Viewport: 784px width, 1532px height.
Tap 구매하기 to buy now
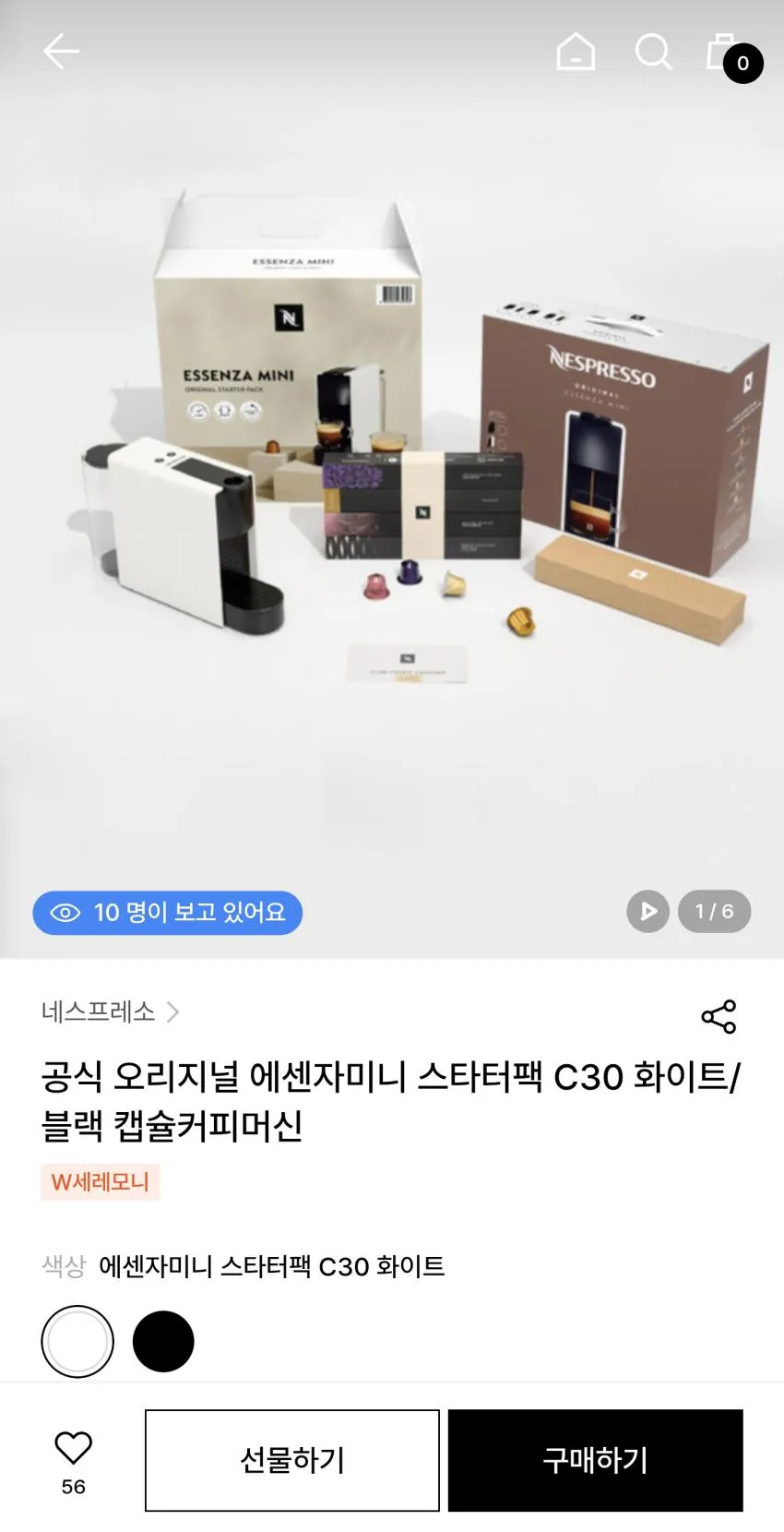[x=595, y=1460]
